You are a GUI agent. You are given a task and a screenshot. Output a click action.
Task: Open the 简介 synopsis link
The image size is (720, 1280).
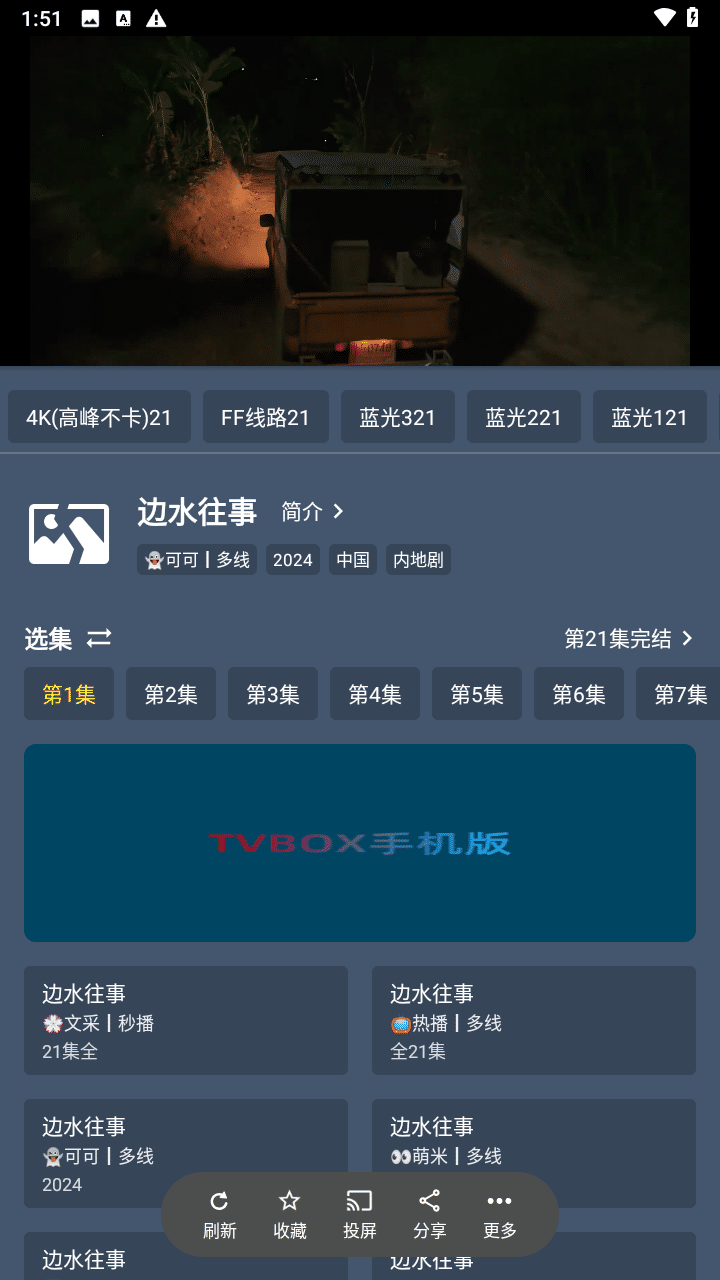[313, 512]
